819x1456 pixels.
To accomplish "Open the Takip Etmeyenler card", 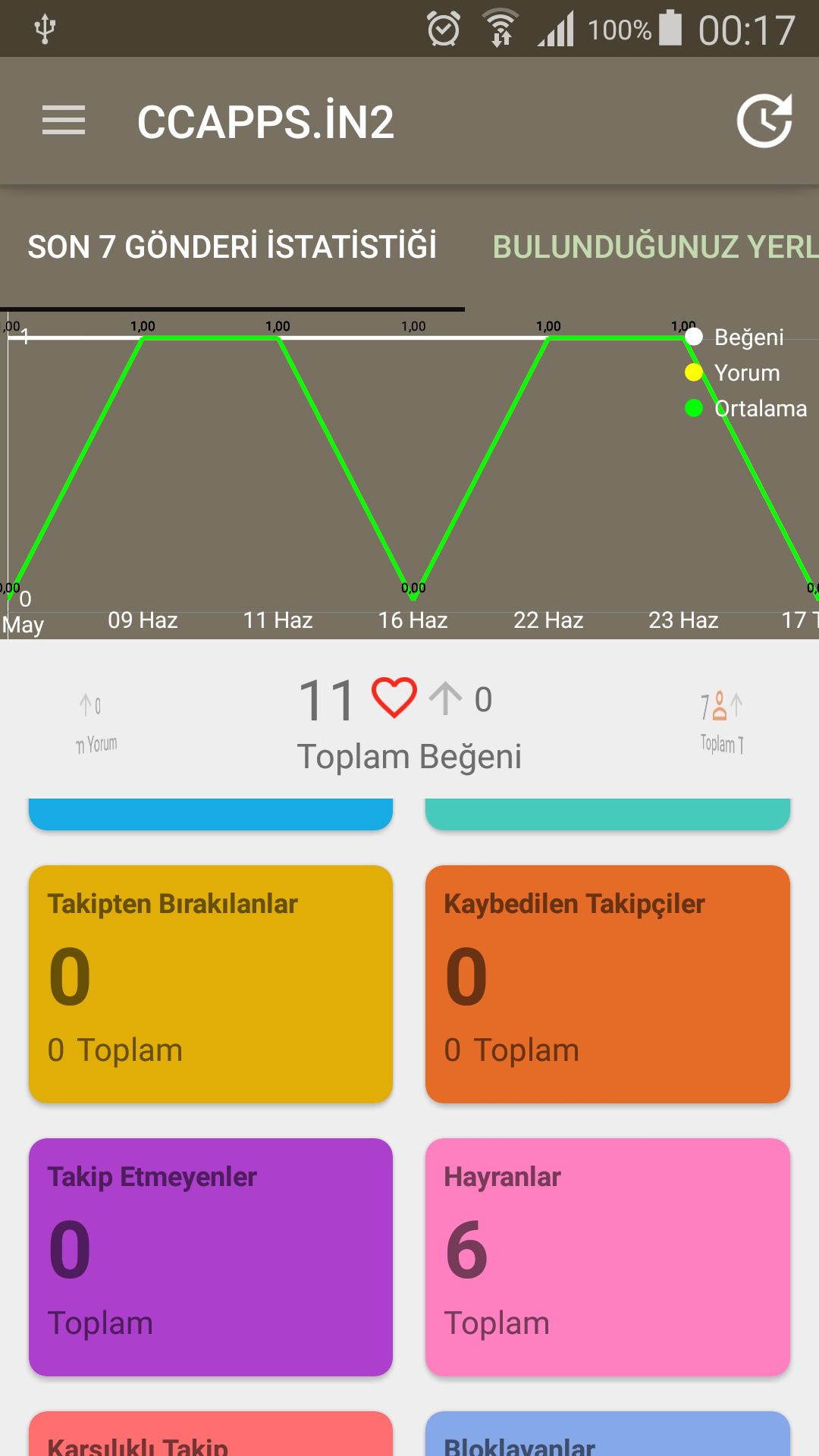I will [x=211, y=1257].
